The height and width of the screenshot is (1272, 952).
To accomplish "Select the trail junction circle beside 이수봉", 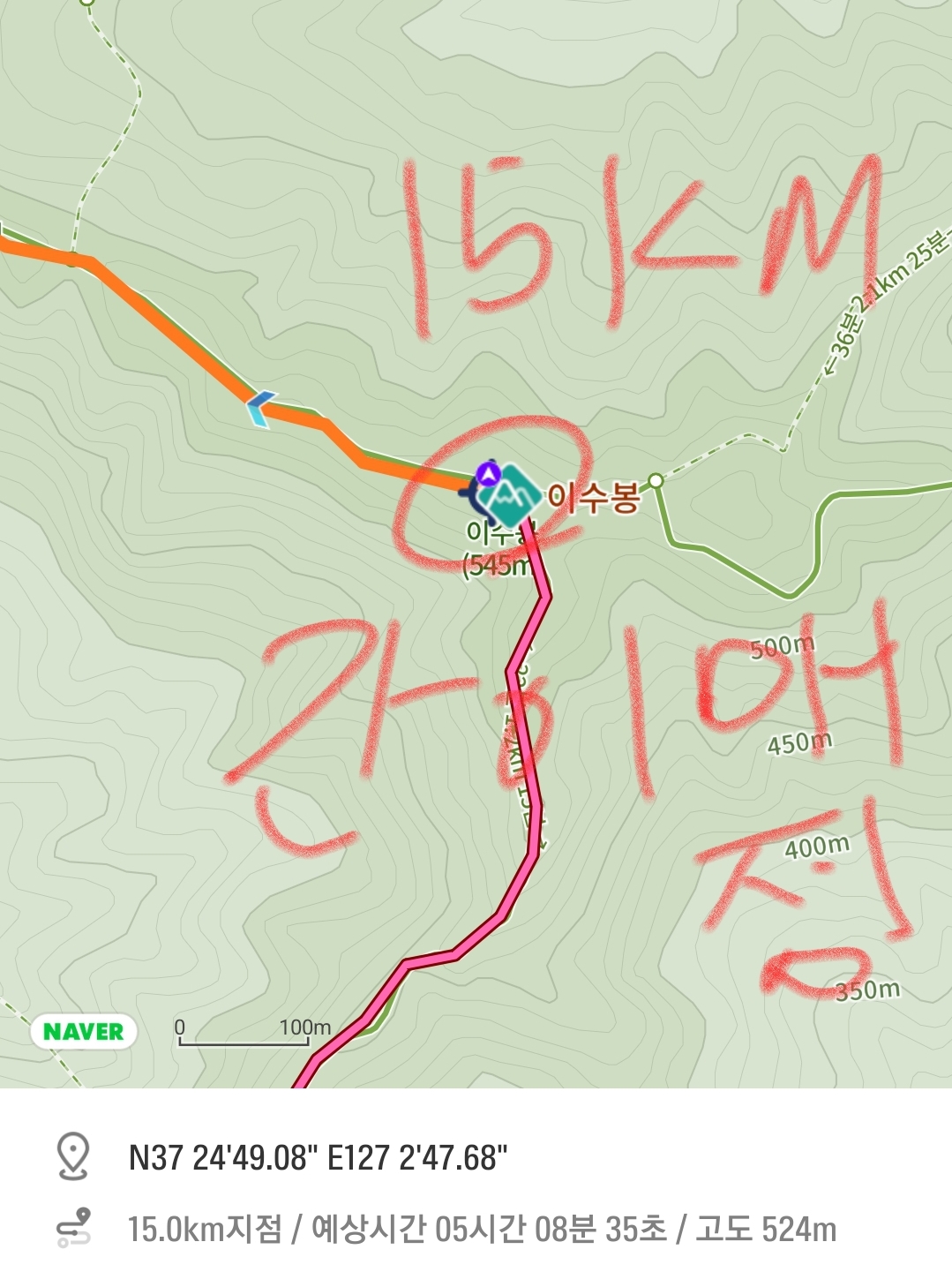I will [656, 480].
